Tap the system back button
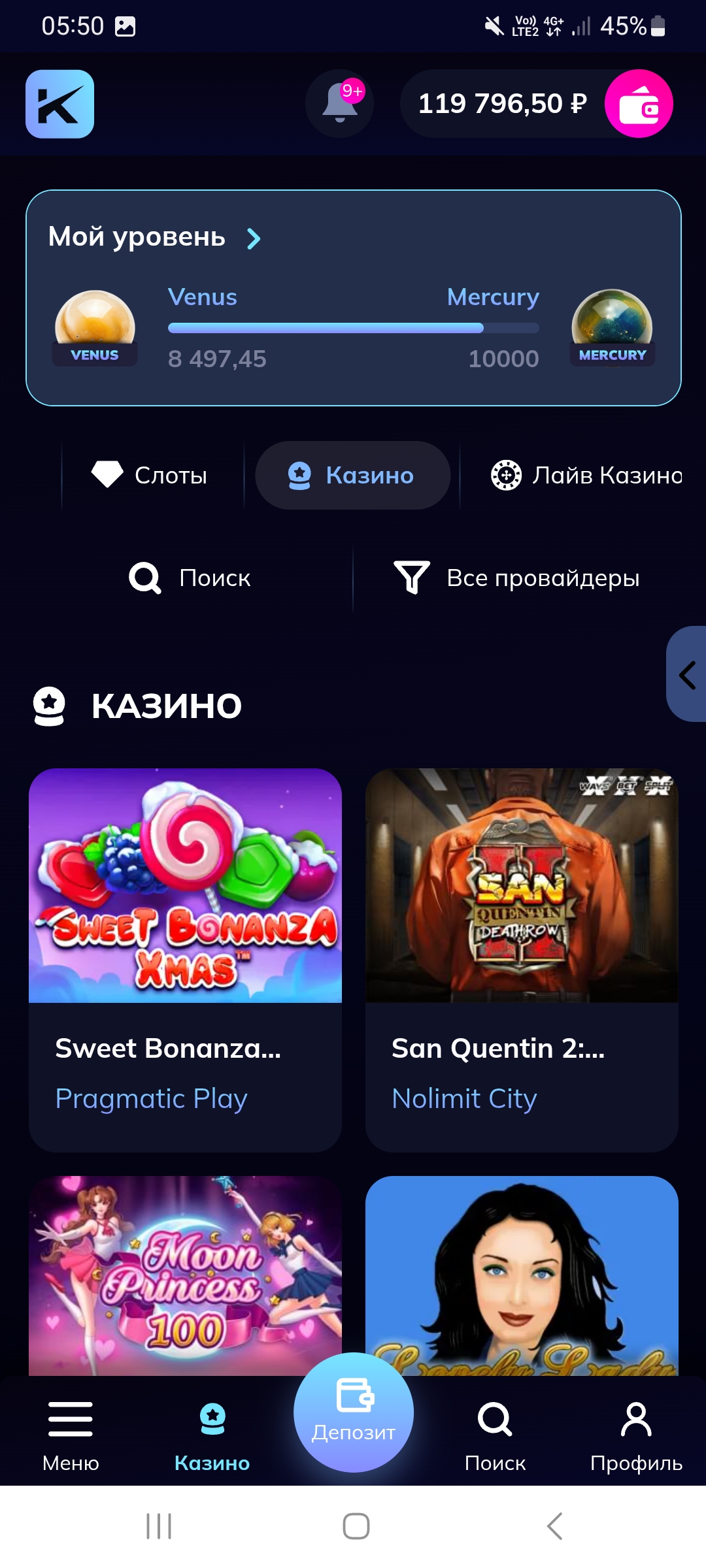 554,1526
